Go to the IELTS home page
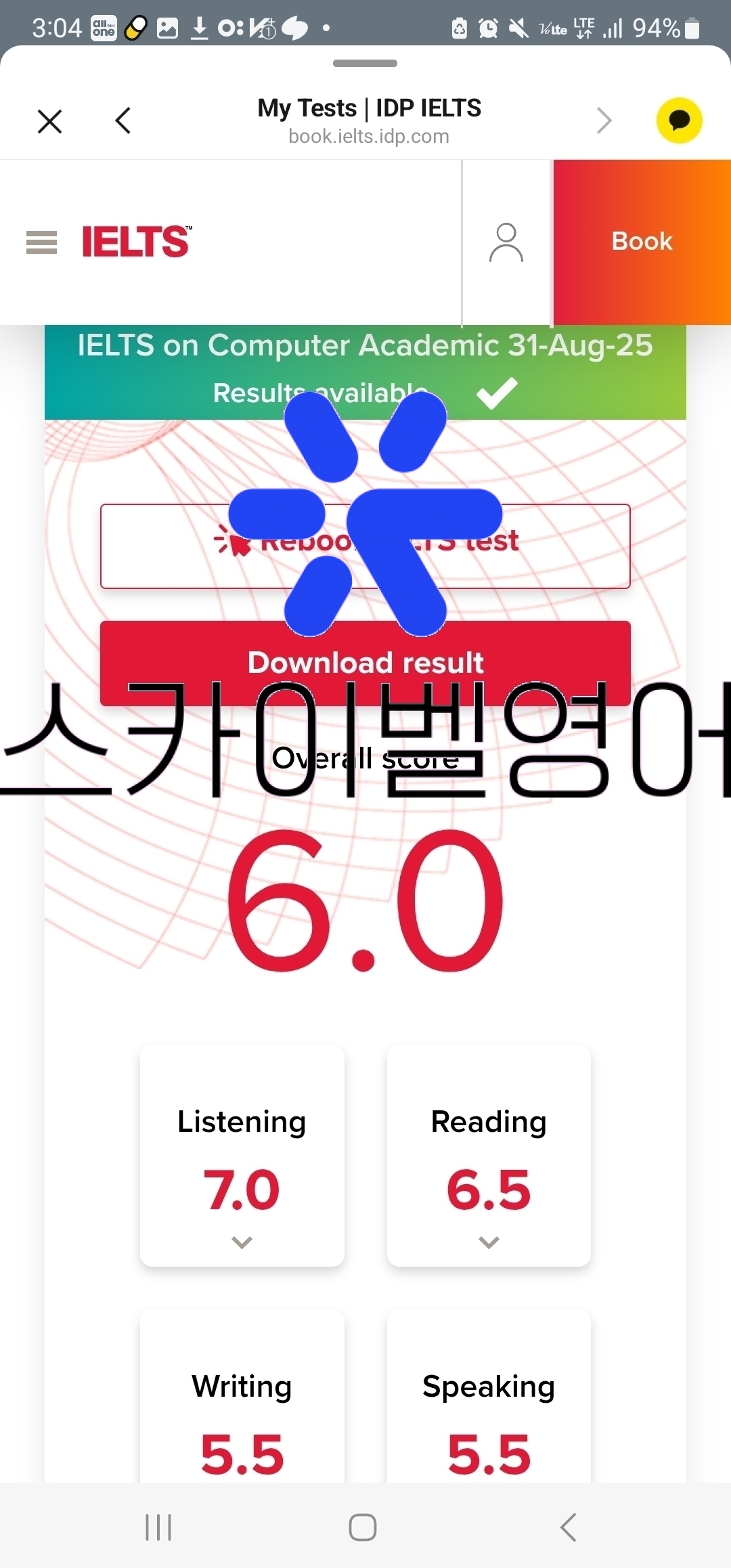 136,242
